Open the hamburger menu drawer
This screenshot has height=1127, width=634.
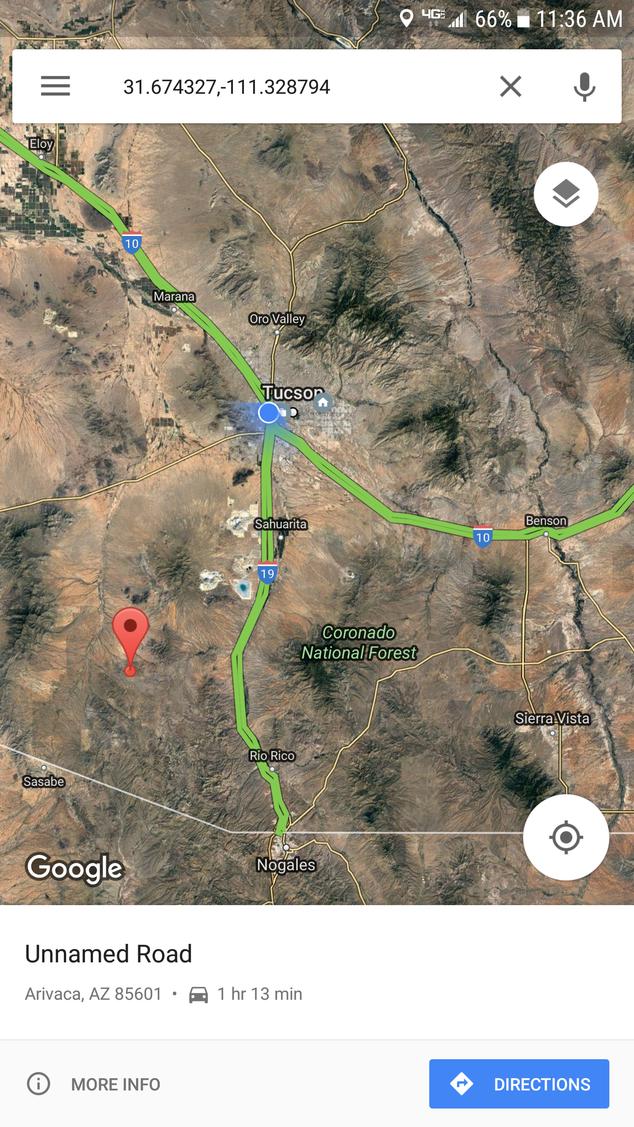tap(55, 86)
